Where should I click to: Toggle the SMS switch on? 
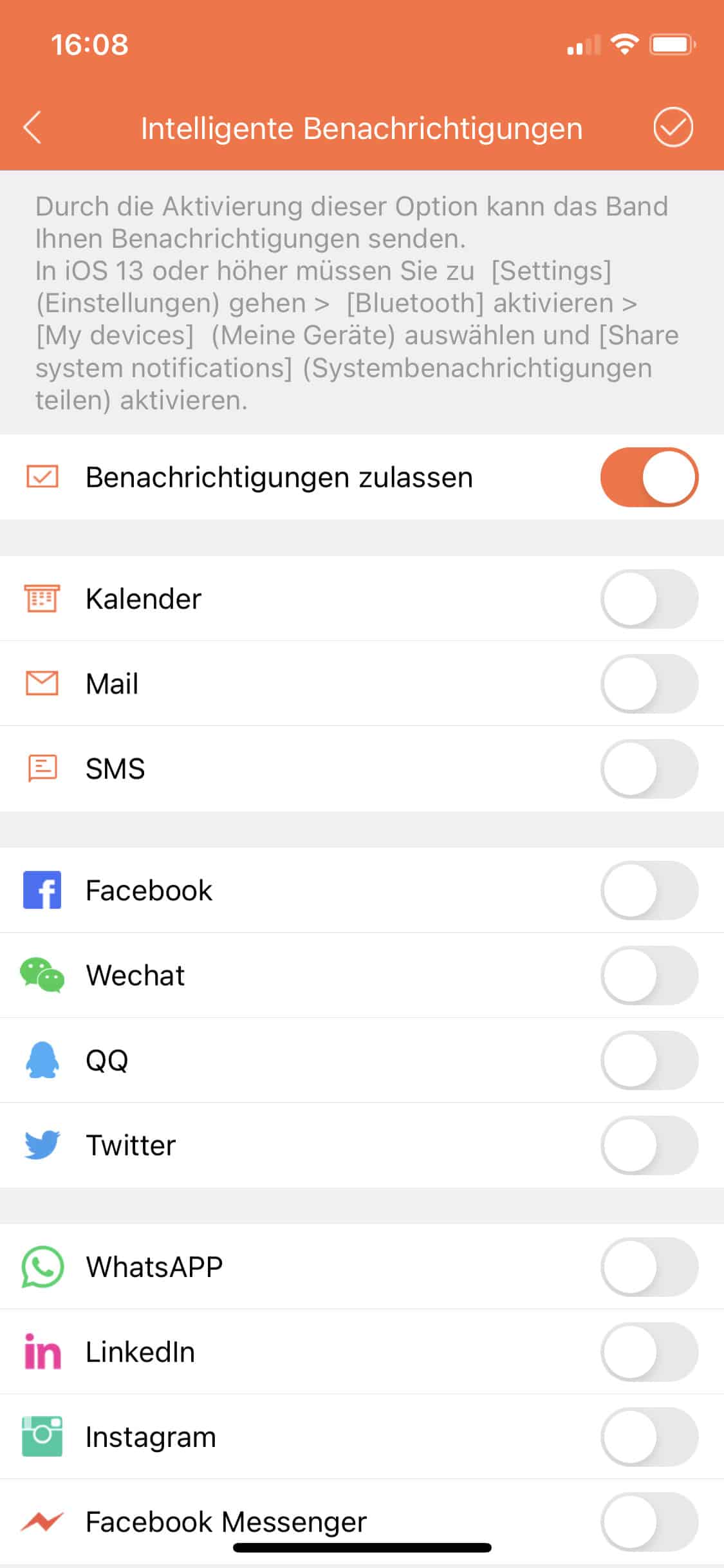click(x=649, y=769)
